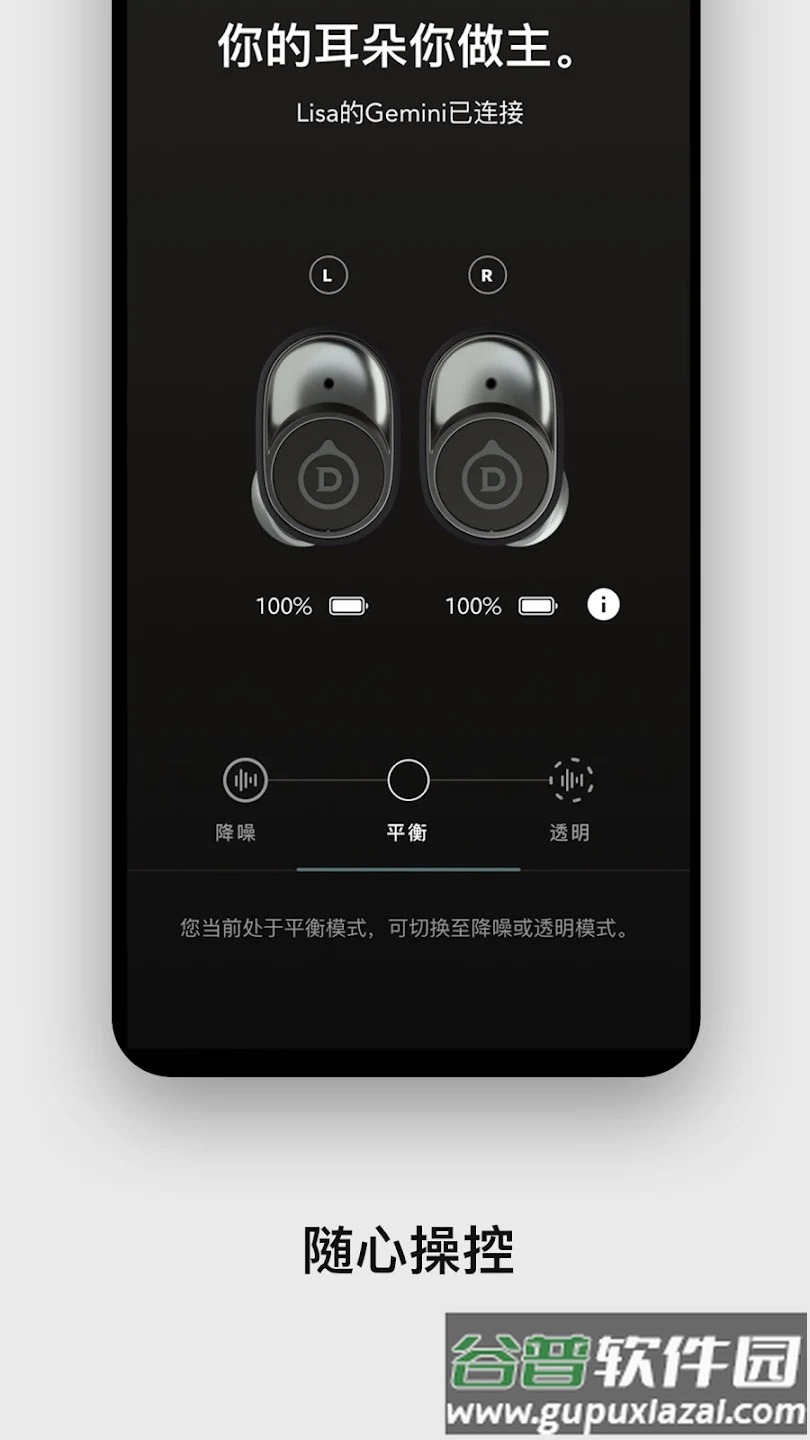The height and width of the screenshot is (1440, 810).
Task: Tap the teal underline below 平衡
Action: pyautogui.click(x=408, y=871)
